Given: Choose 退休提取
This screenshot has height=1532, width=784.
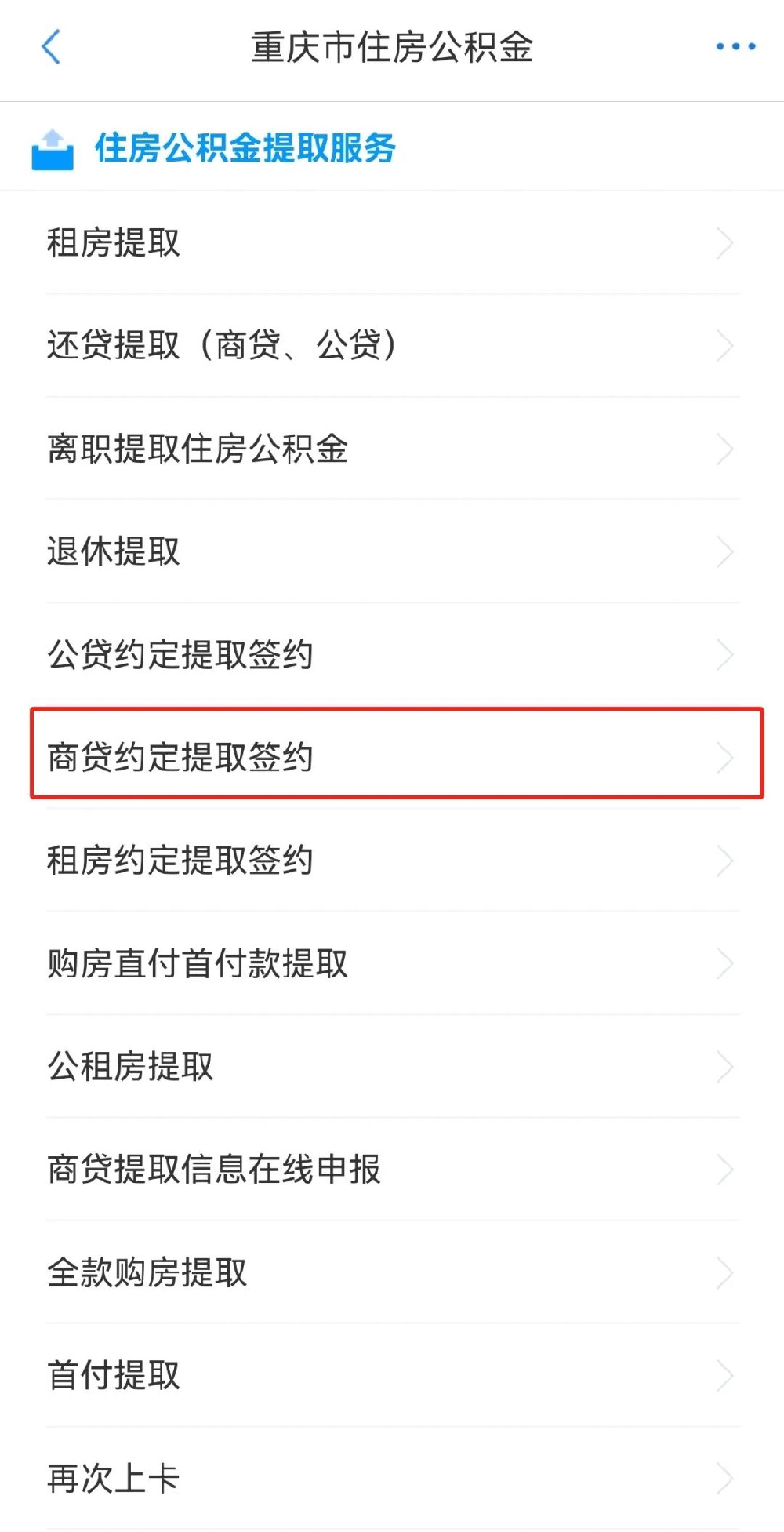Looking at the screenshot, I should [x=392, y=551].
